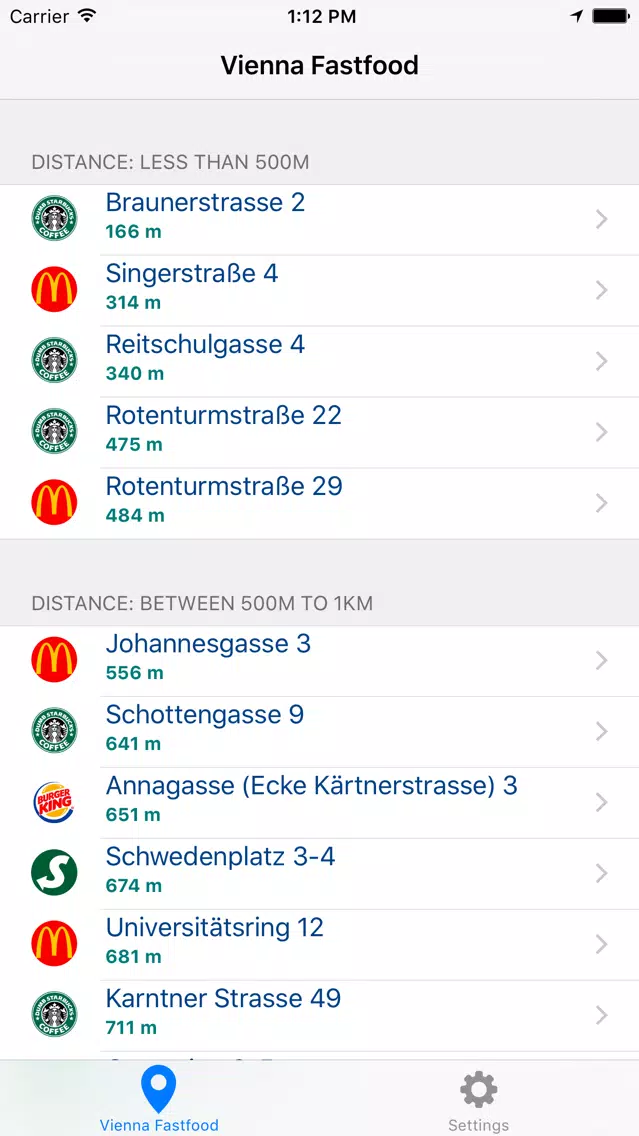Select the Reitschulgasse 4 location
The height and width of the screenshot is (1136, 639).
pyautogui.click(x=320, y=362)
